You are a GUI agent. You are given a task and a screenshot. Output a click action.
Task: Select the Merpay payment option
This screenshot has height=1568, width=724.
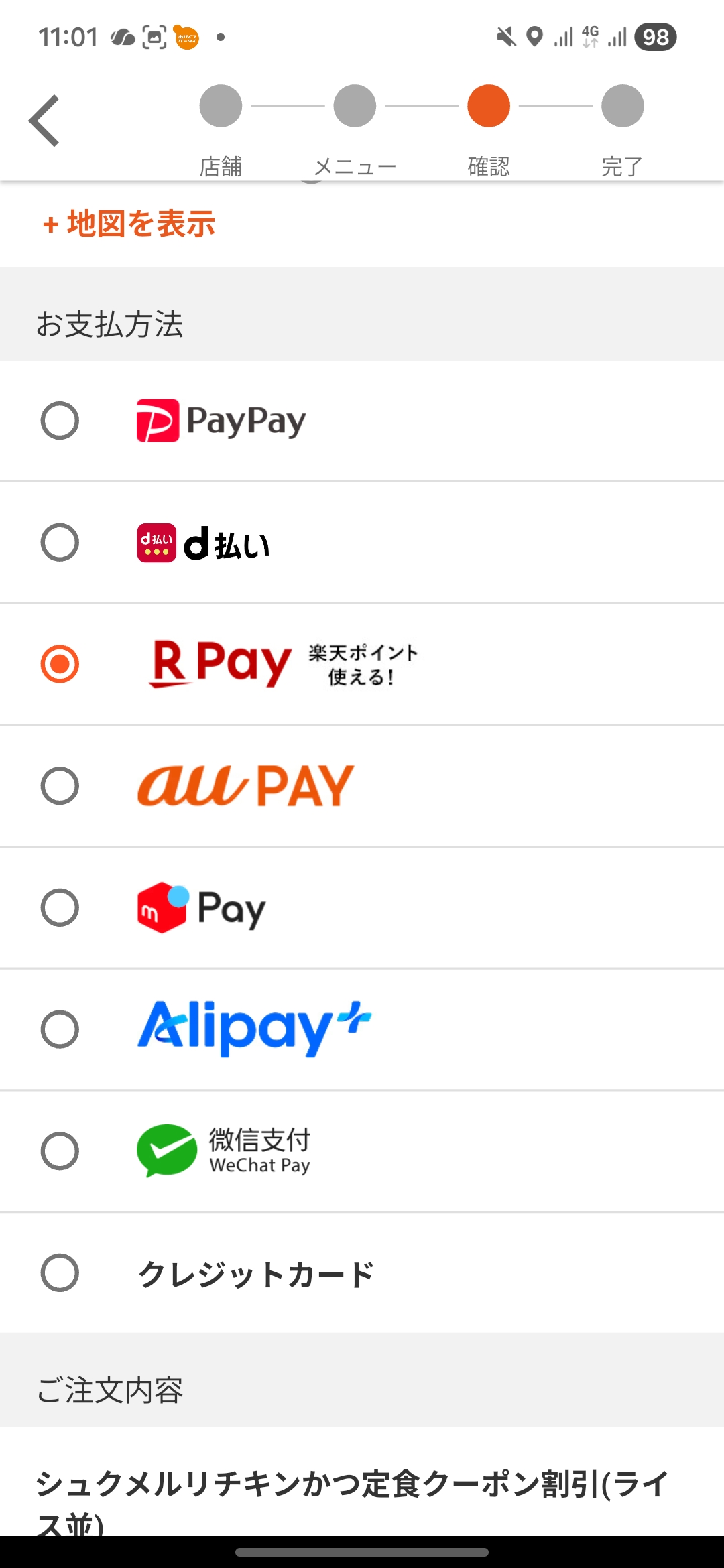[x=60, y=907]
